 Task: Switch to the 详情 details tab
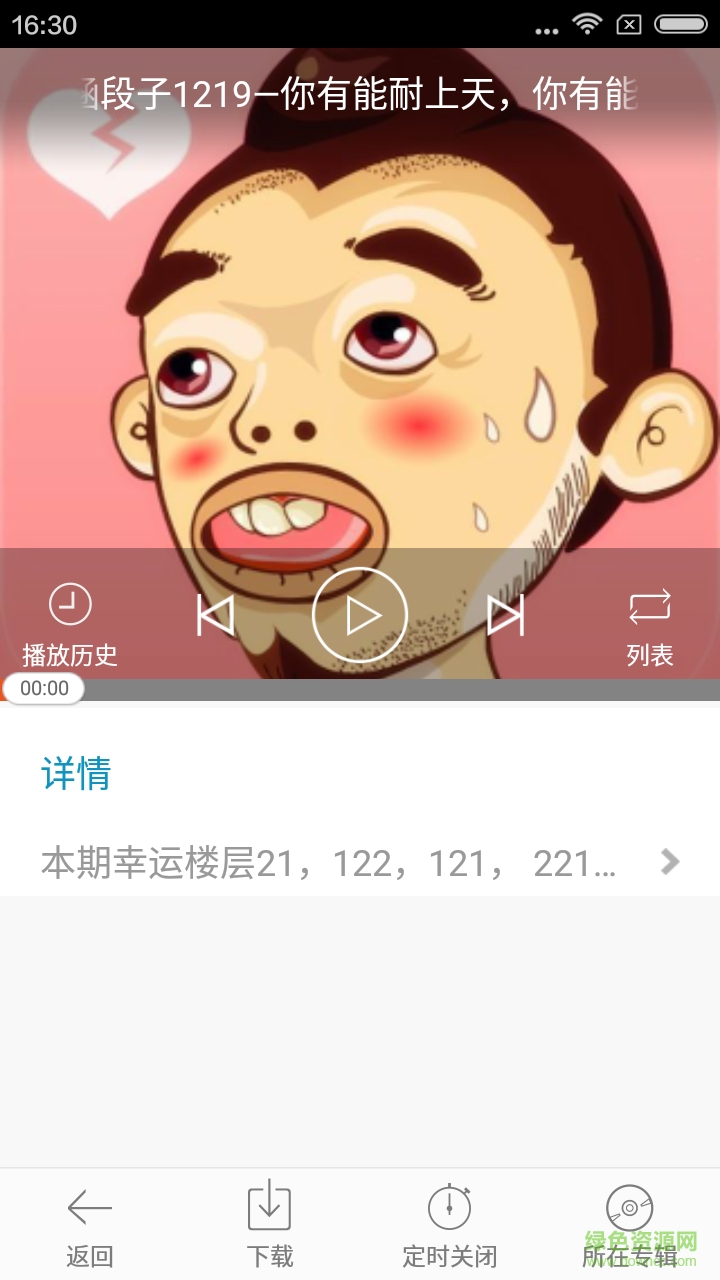point(75,775)
